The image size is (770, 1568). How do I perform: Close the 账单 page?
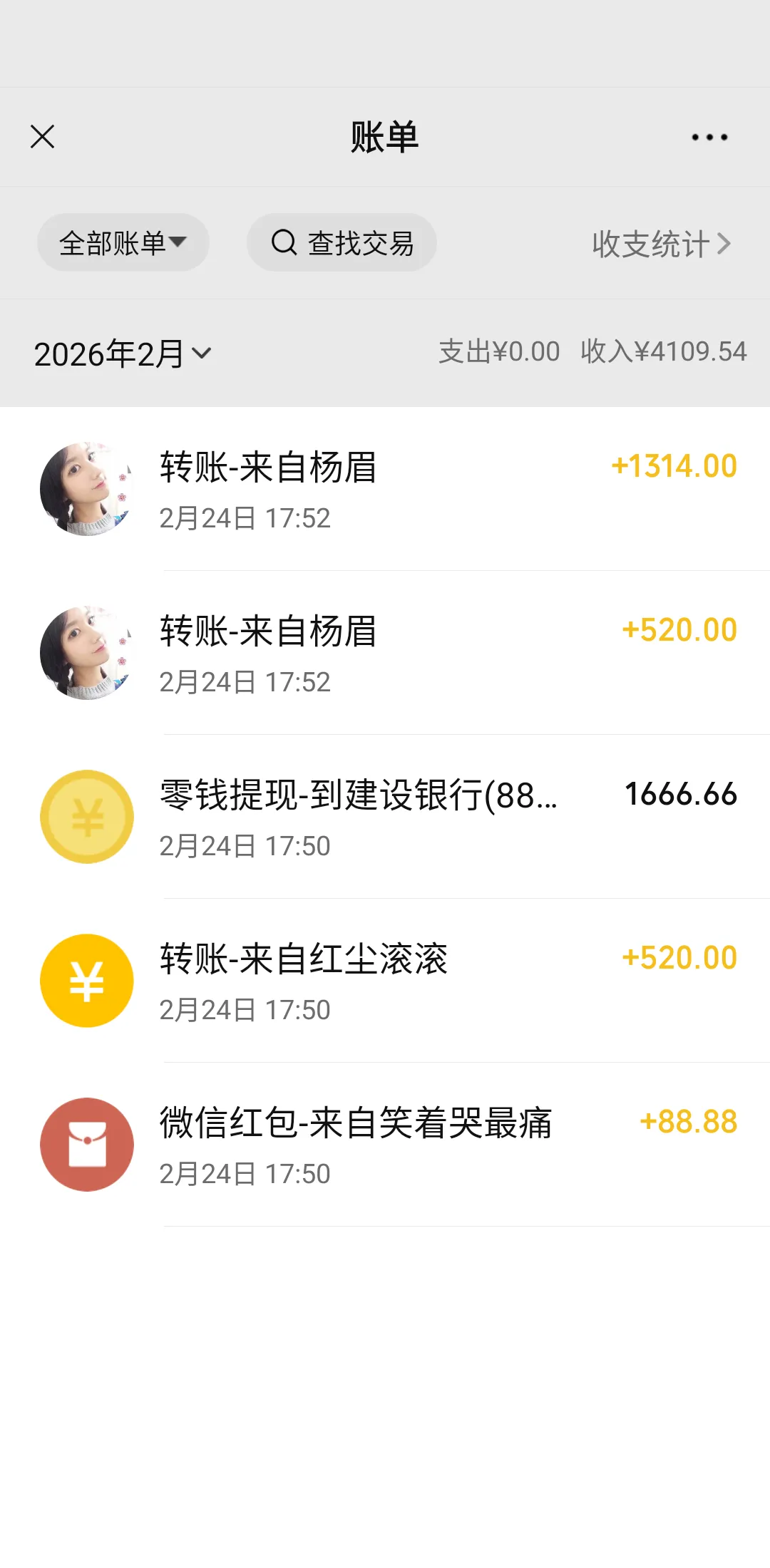[x=43, y=137]
